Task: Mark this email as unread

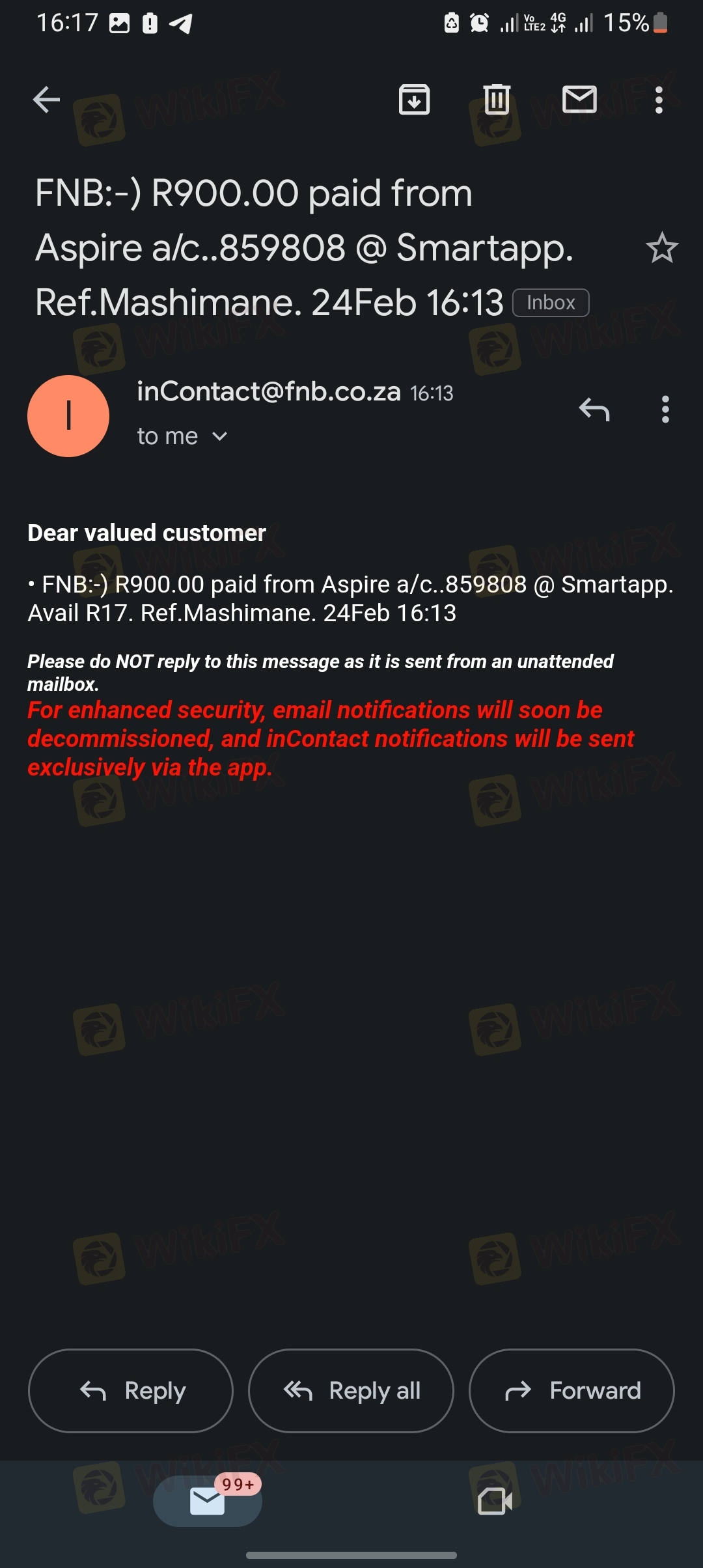Action: (x=579, y=100)
